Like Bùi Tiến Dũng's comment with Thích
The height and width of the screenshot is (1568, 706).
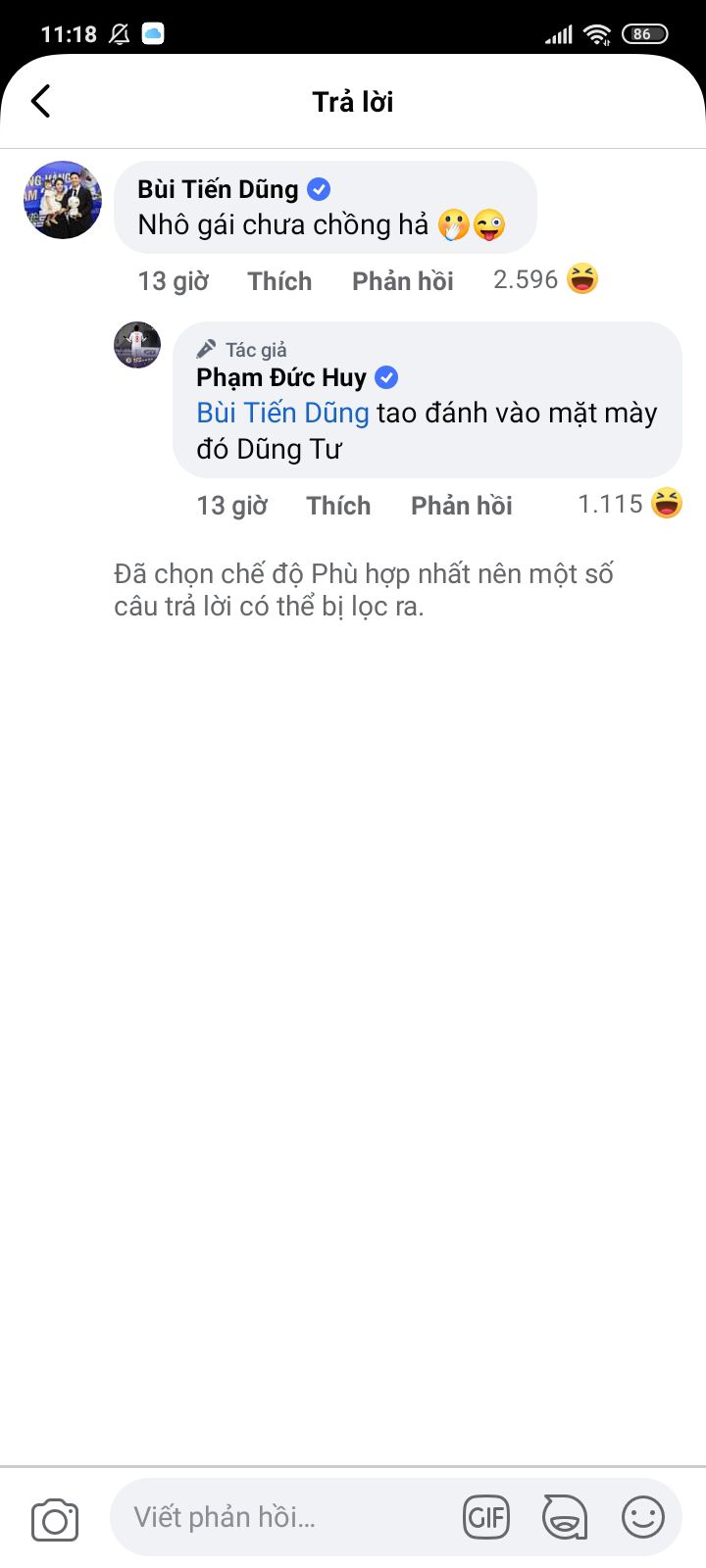click(x=279, y=281)
